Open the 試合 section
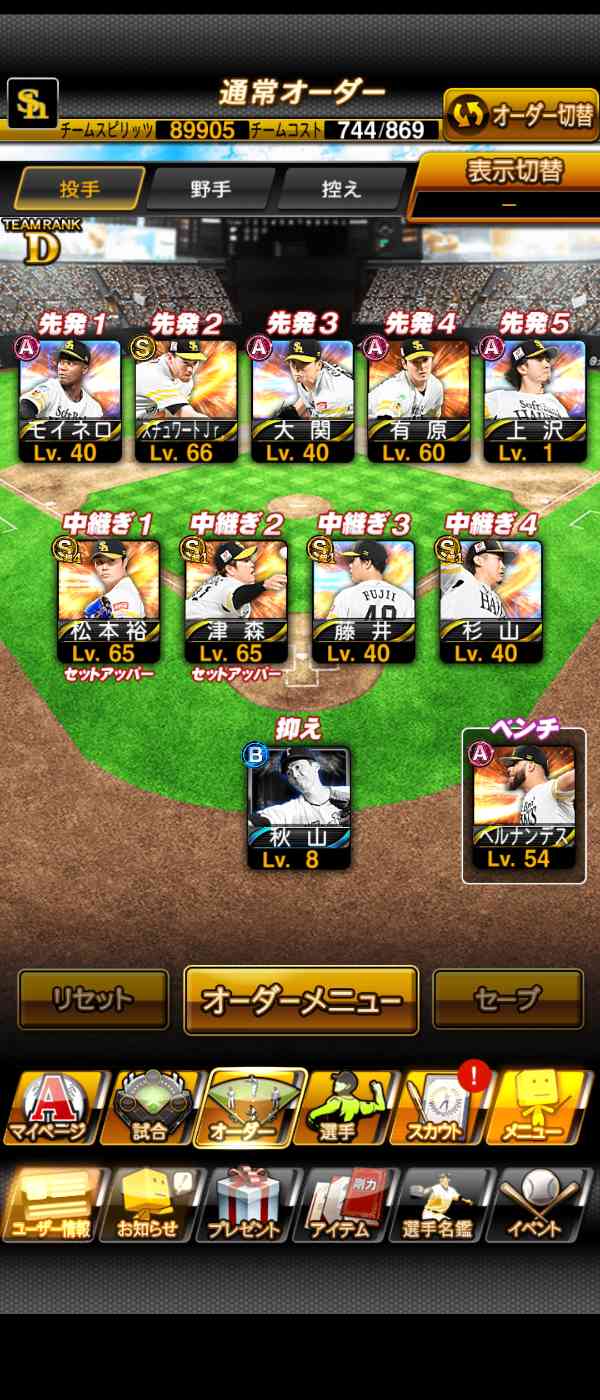600x1400 pixels. 150,1108
